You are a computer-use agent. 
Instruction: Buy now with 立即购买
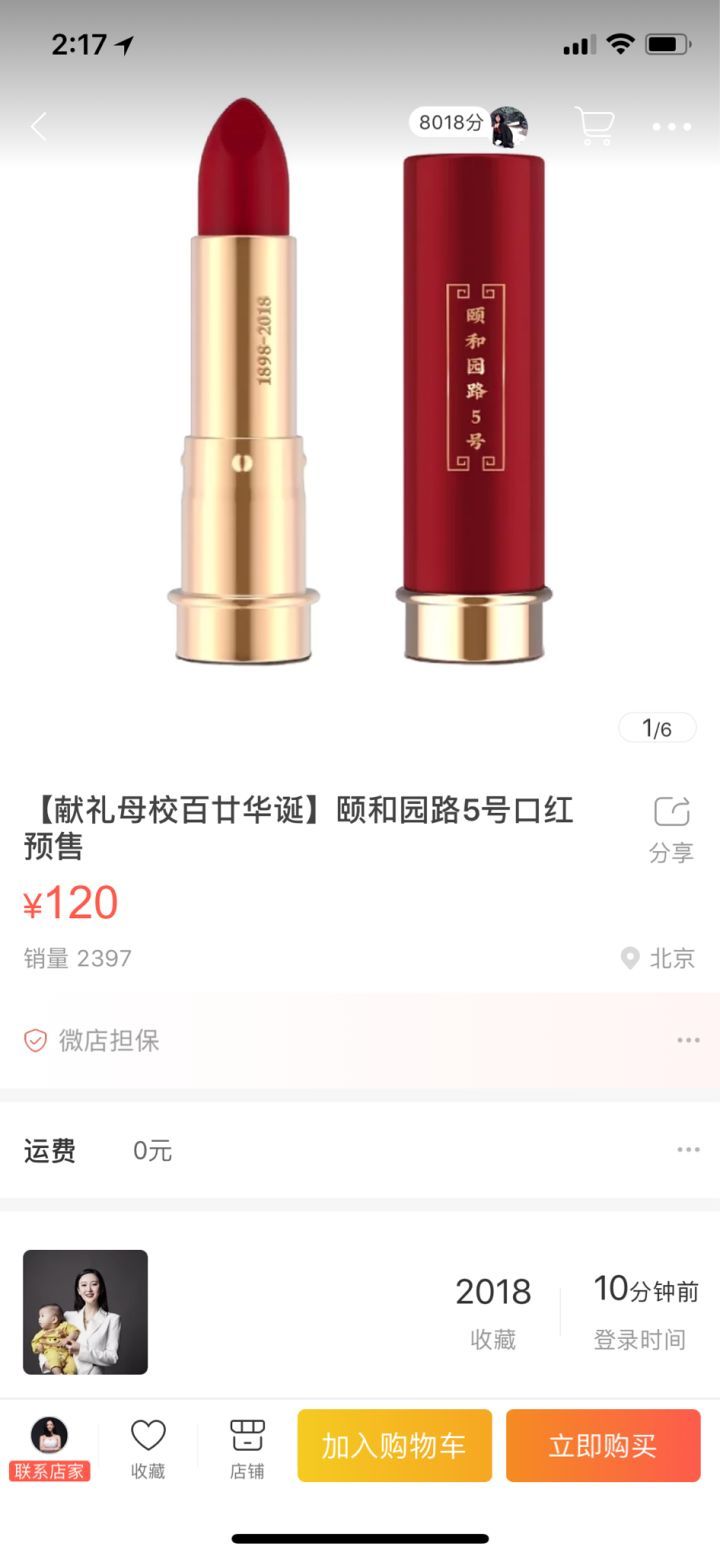[602, 1445]
